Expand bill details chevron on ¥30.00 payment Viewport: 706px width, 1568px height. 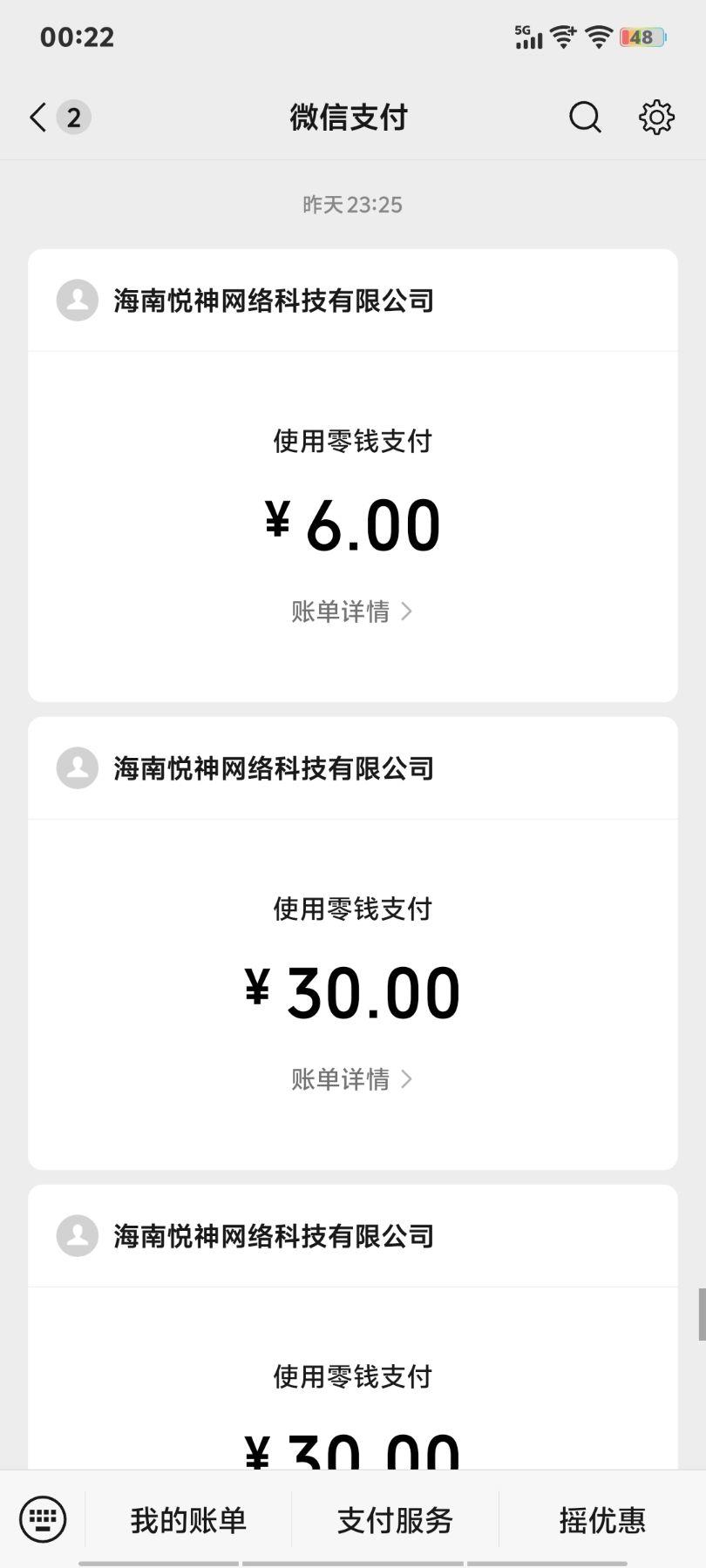coord(407,1079)
